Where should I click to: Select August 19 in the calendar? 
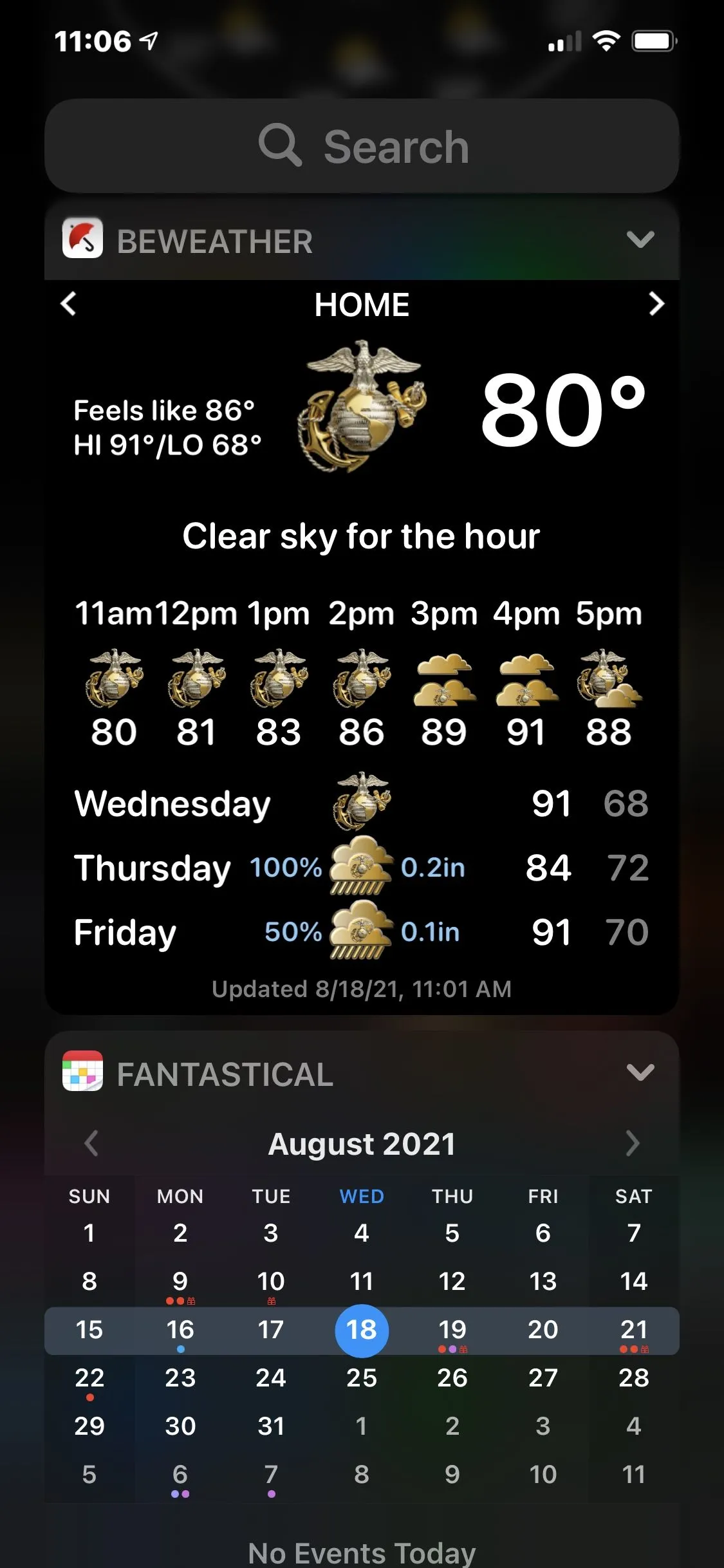coord(452,1330)
